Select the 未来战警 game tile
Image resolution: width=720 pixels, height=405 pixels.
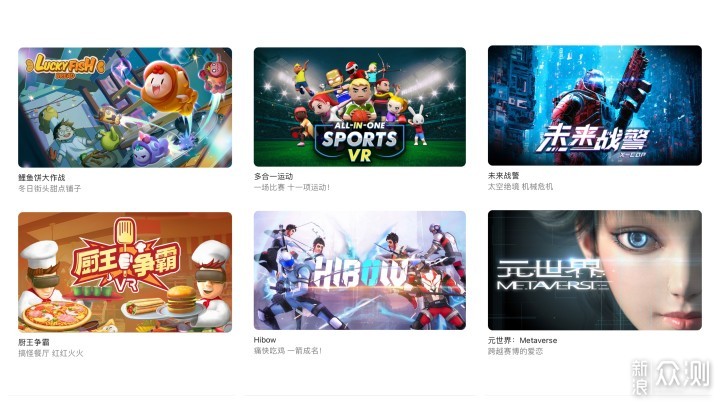pos(594,106)
